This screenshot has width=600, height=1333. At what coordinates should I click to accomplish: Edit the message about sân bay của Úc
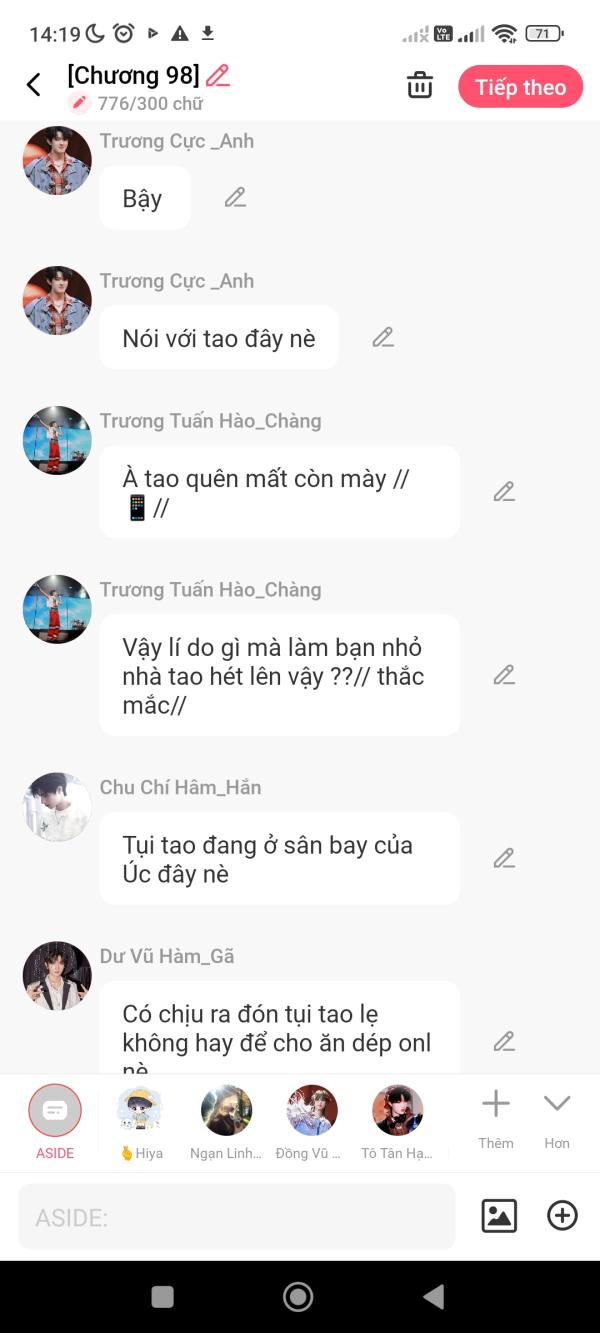[x=504, y=858]
